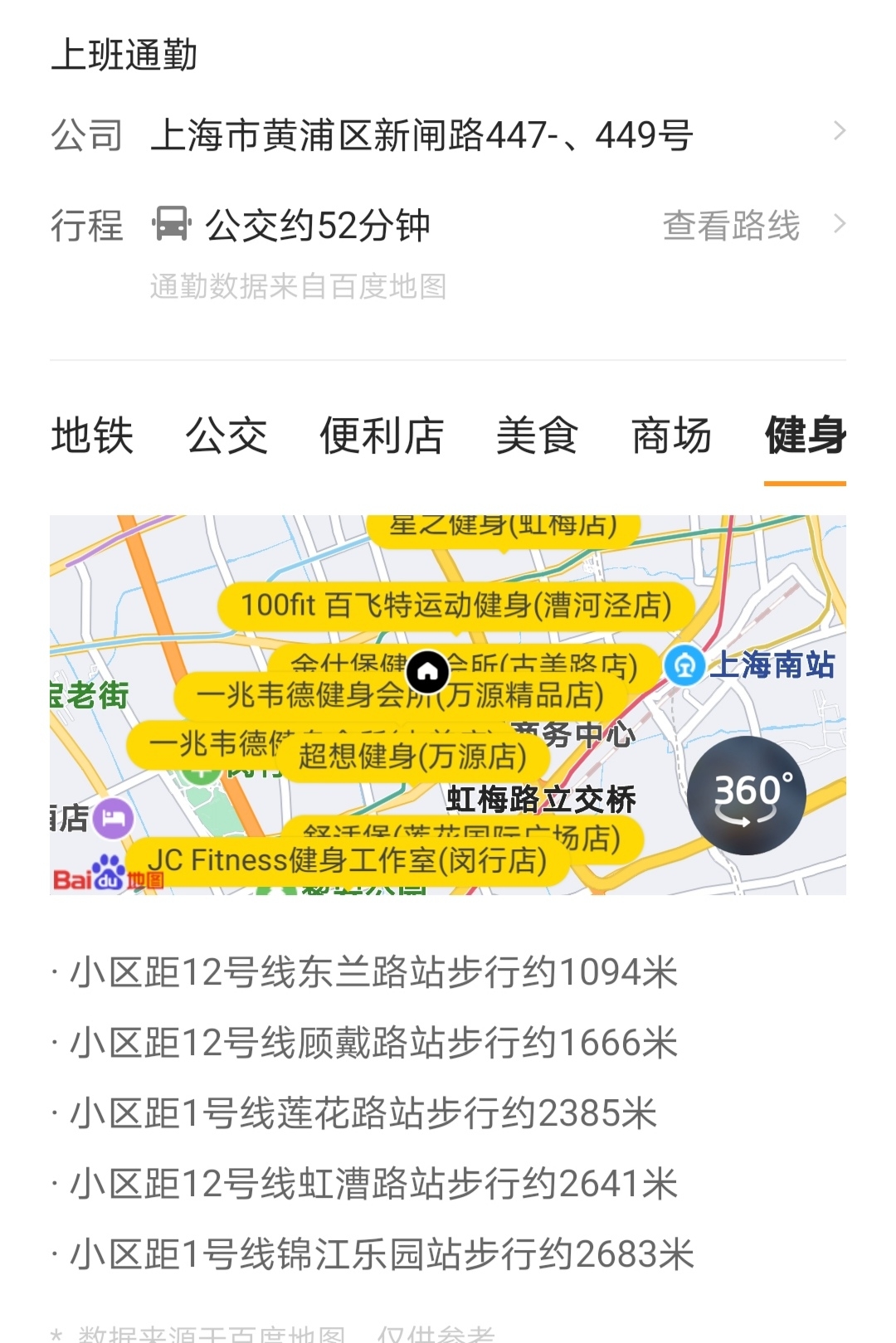Image resolution: width=896 pixels, height=1343 pixels.
Task: Tap the 超想健身(万源店) map label
Action: tap(412, 756)
